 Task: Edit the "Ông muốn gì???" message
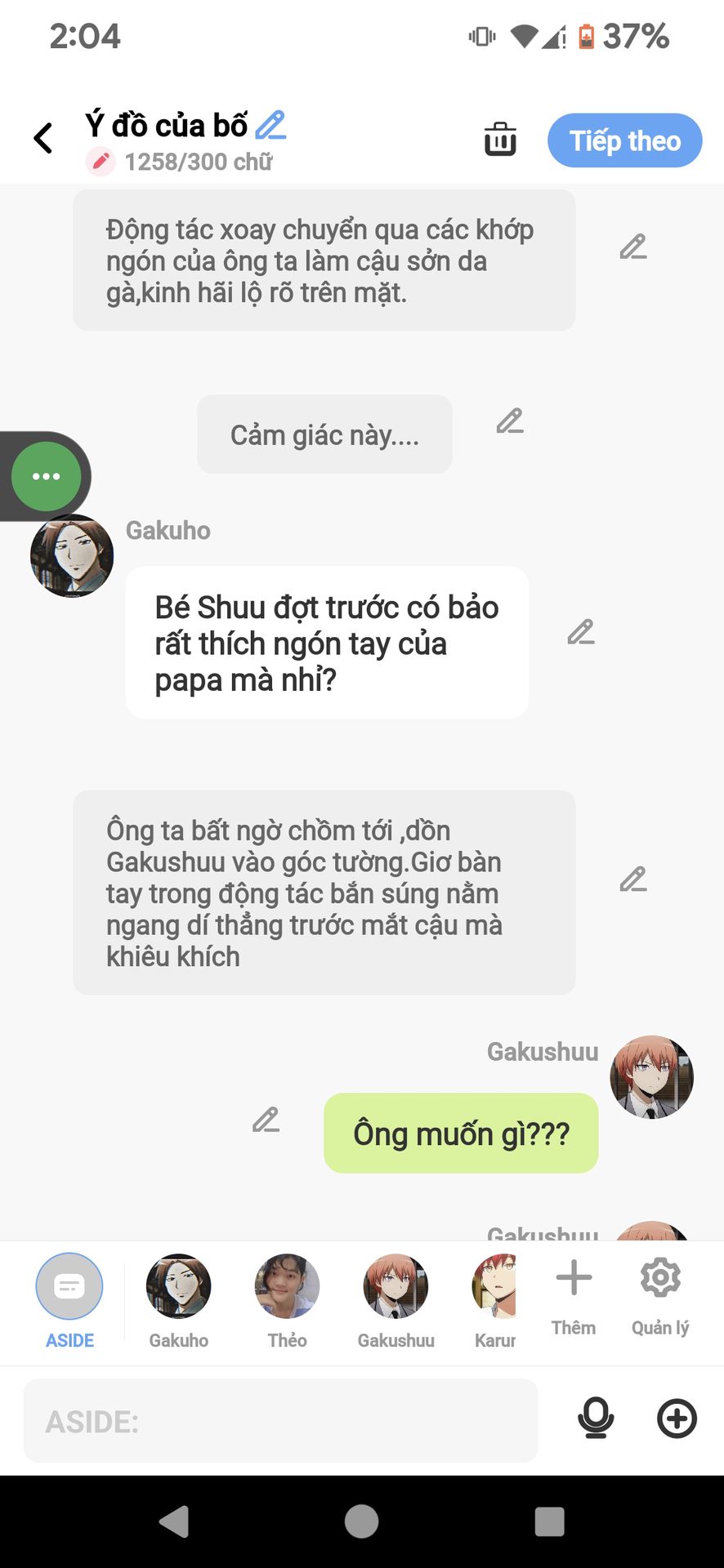pyautogui.click(x=266, y=1120)
